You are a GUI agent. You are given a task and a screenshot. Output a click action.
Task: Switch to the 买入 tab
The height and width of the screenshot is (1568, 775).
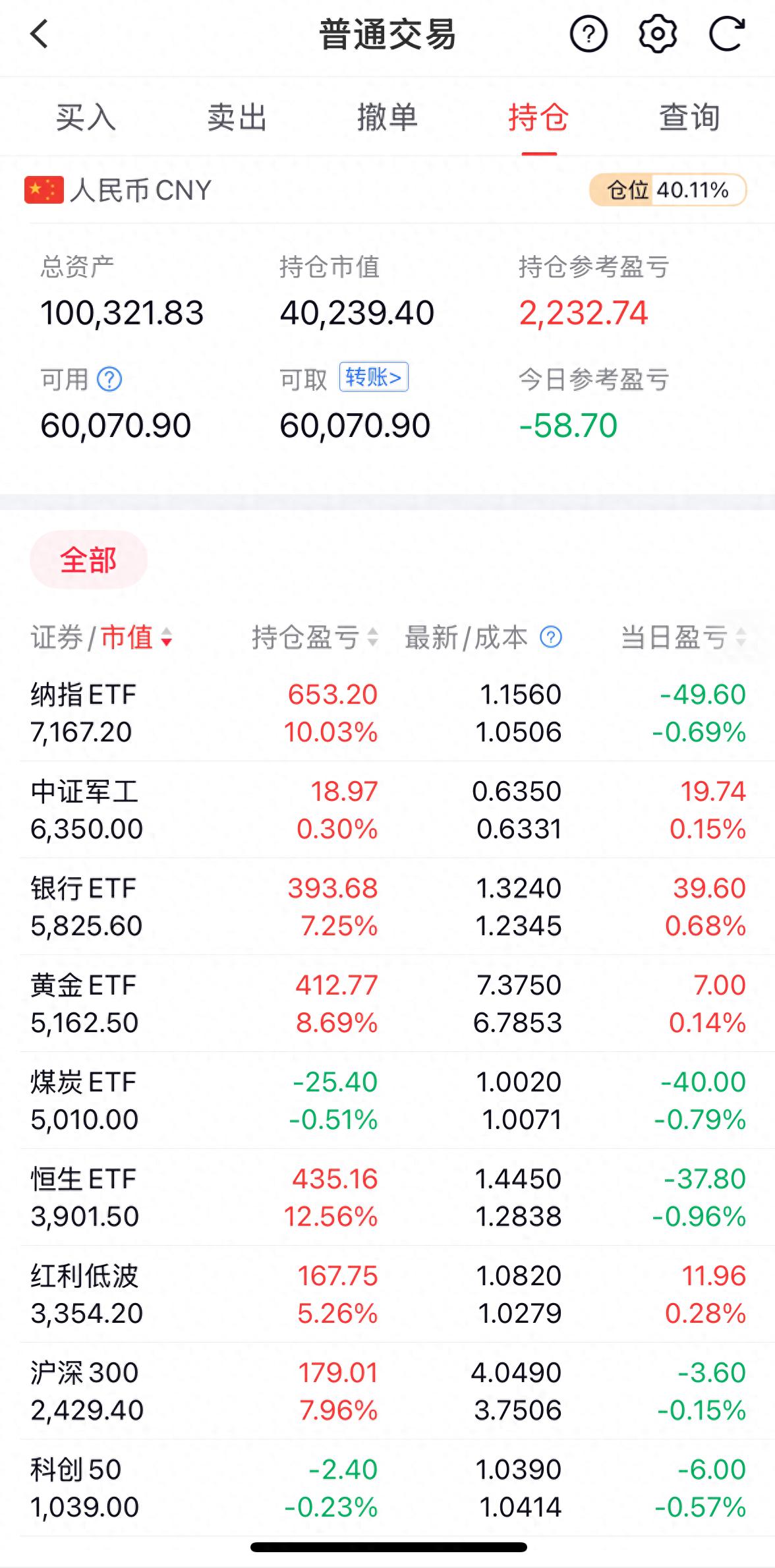86,118
